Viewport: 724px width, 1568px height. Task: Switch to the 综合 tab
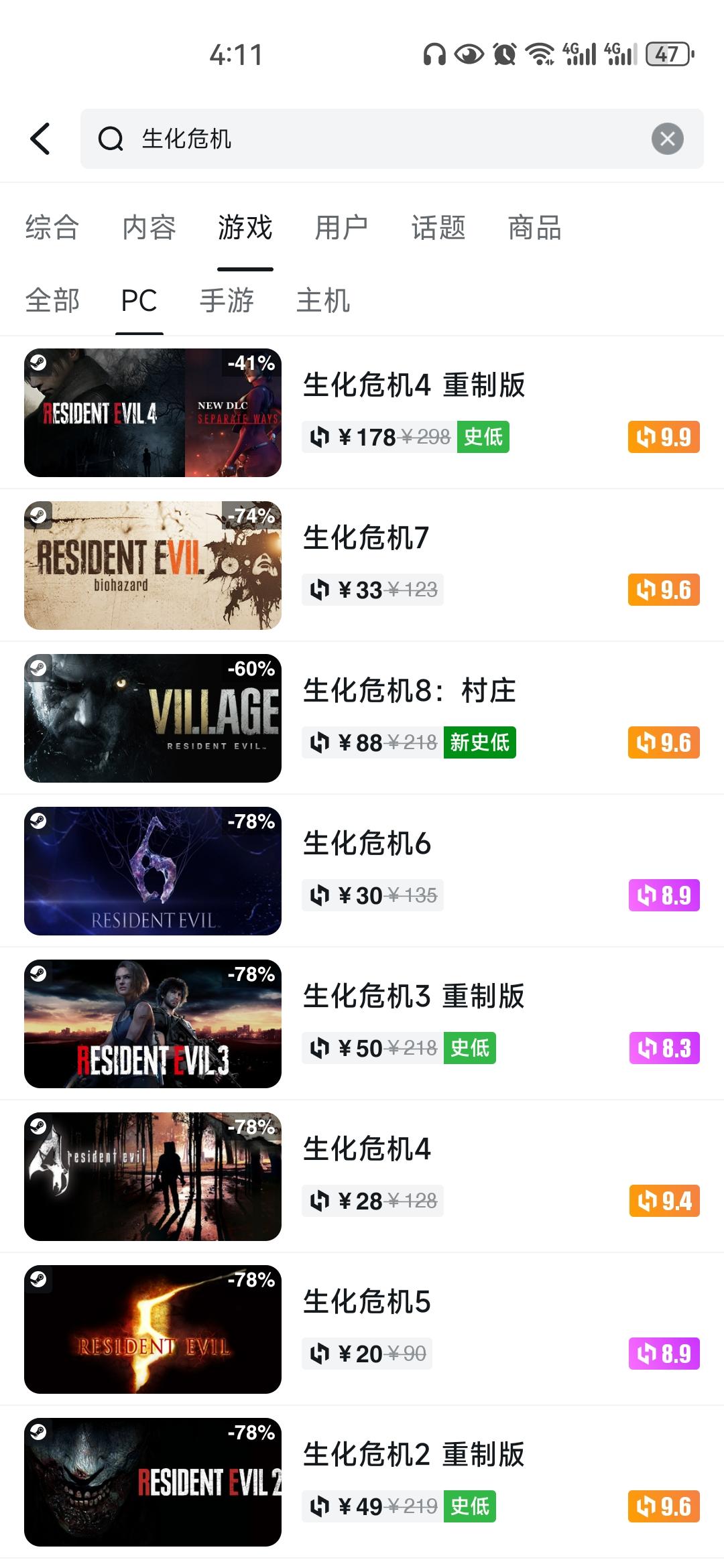click(52, 228)
